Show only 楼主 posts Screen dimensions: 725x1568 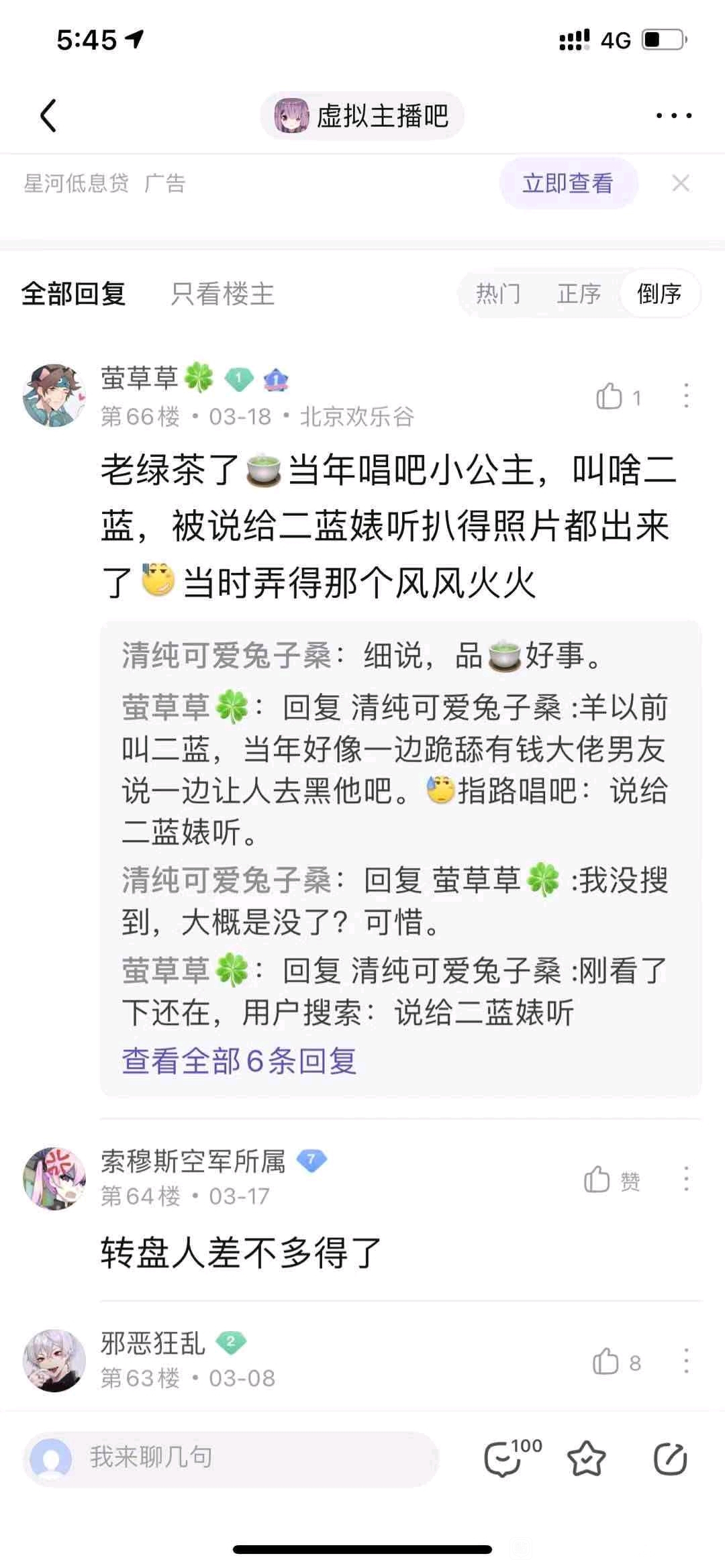(x=222, y=294)
